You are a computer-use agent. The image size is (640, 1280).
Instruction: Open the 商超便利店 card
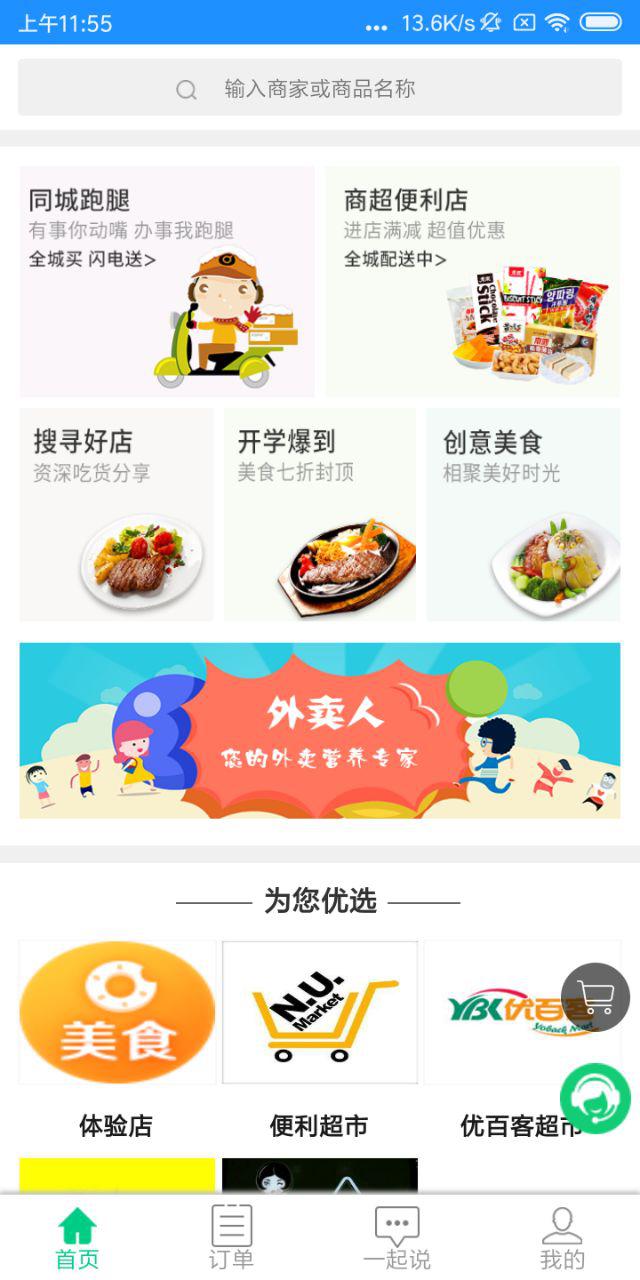coord(472,282)
